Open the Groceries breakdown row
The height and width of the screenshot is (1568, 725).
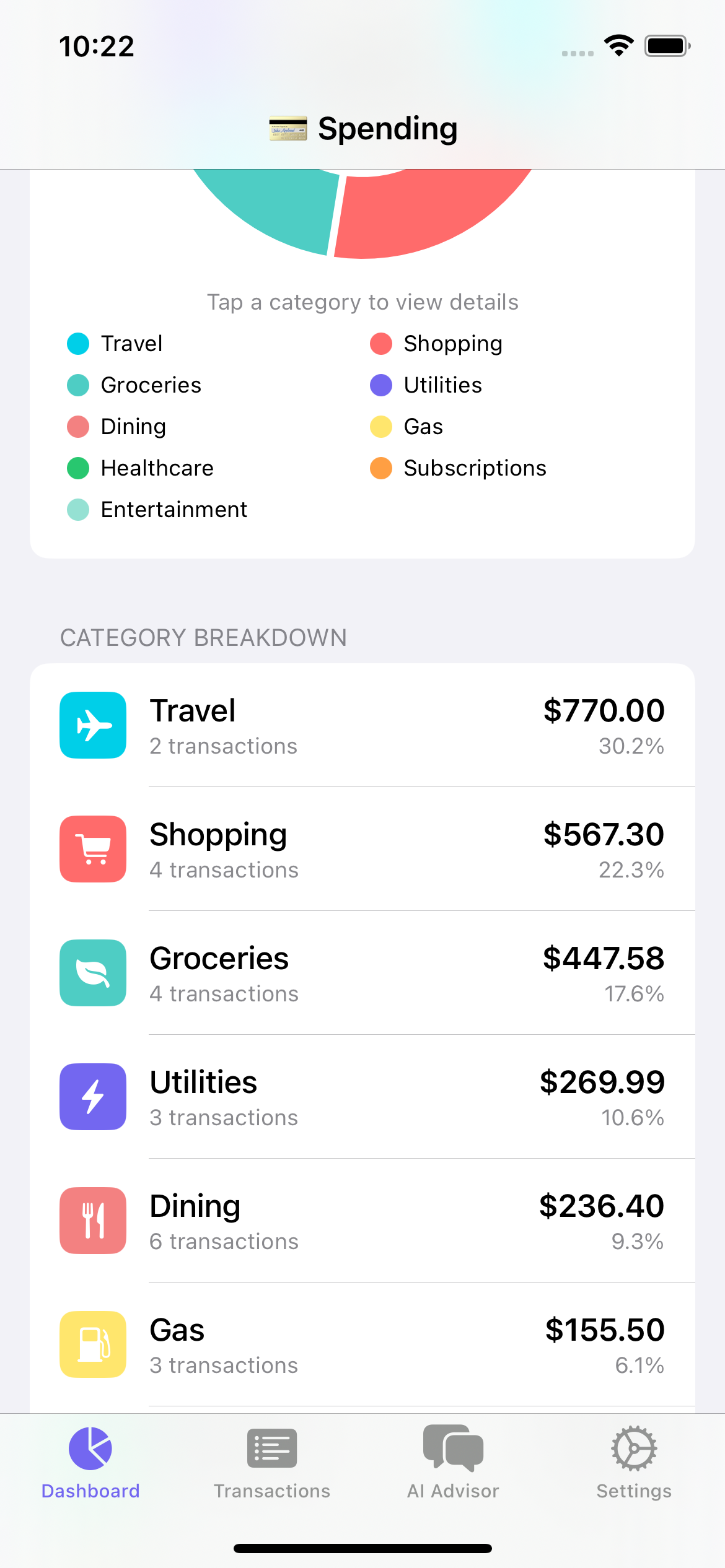[x=362, y=973]
